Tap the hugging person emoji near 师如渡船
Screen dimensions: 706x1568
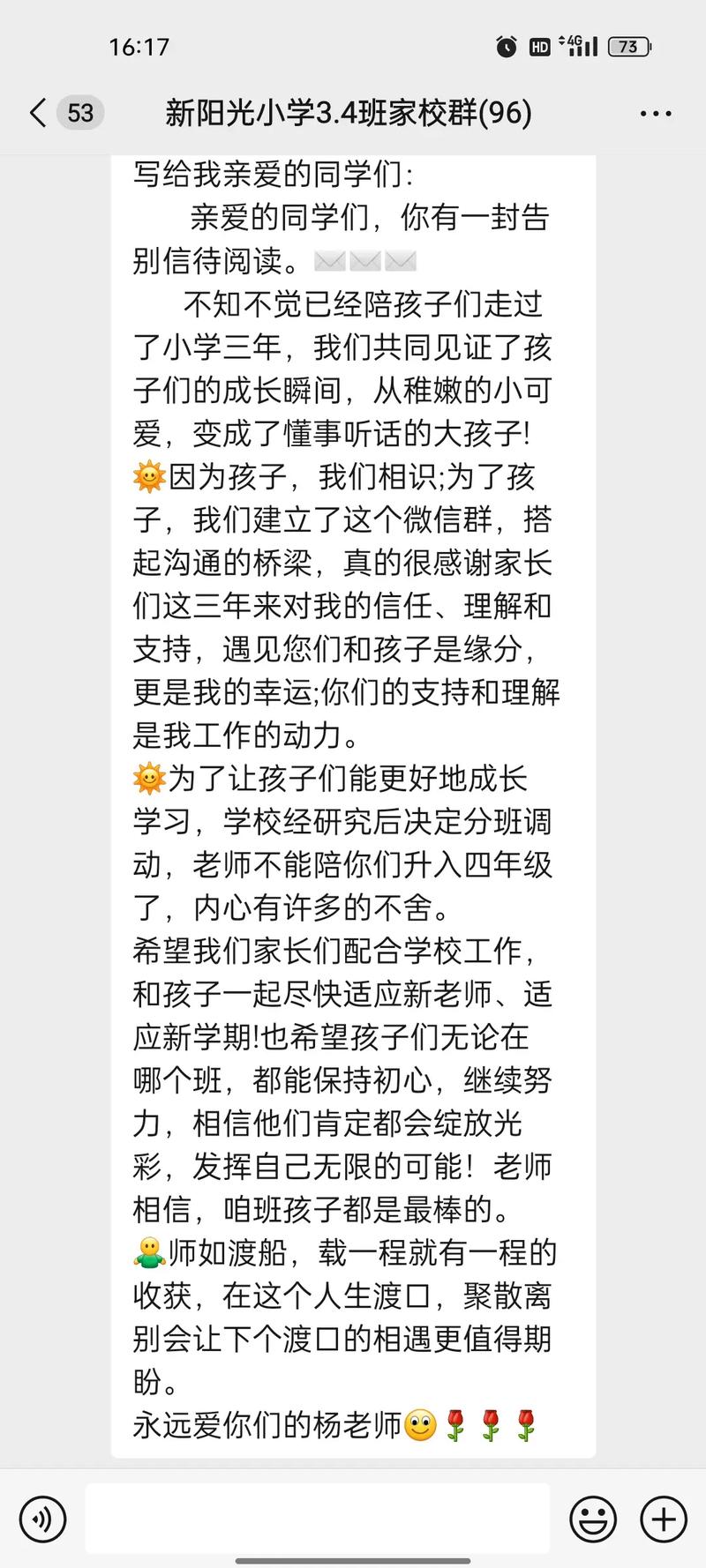click(x=148, y=1252)
